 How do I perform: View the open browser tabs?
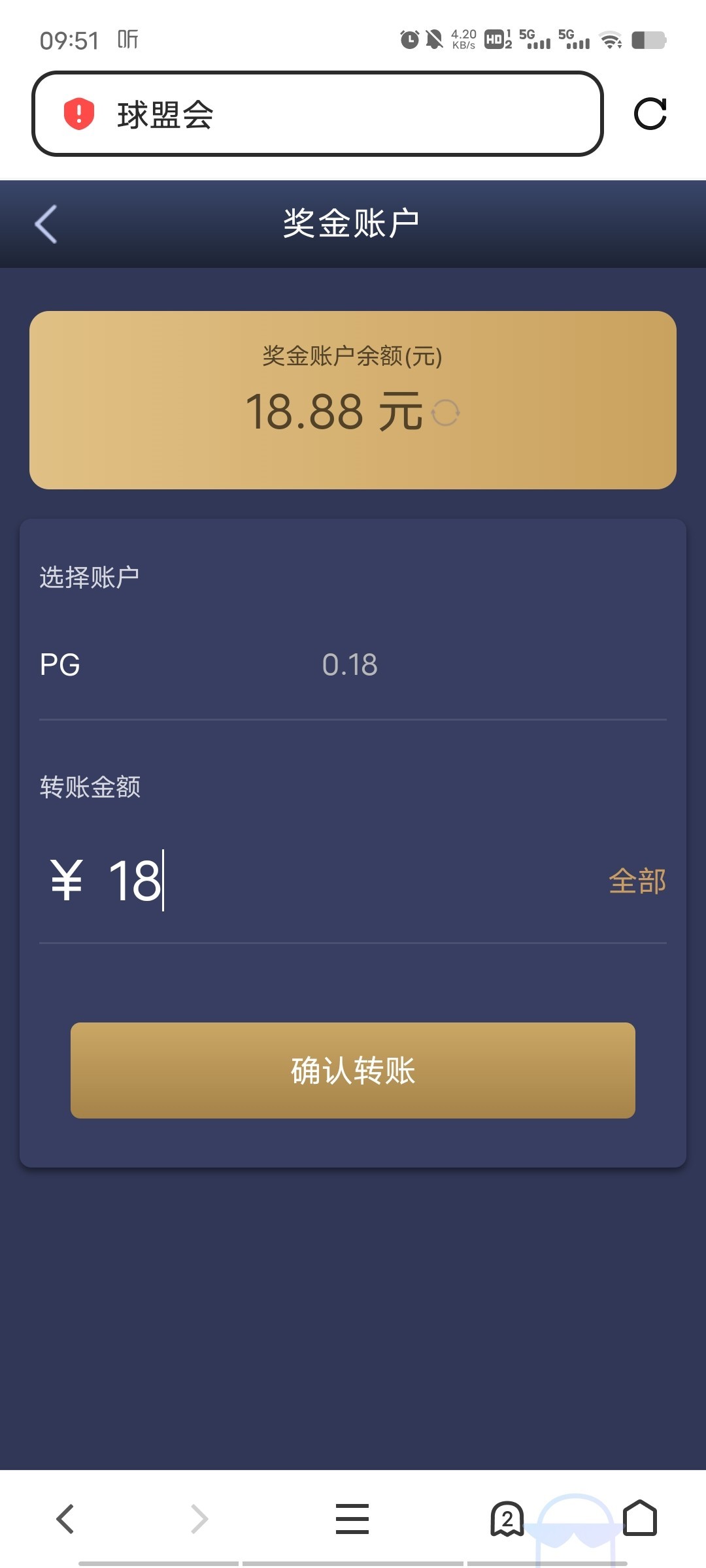[x=507, y=1518]
